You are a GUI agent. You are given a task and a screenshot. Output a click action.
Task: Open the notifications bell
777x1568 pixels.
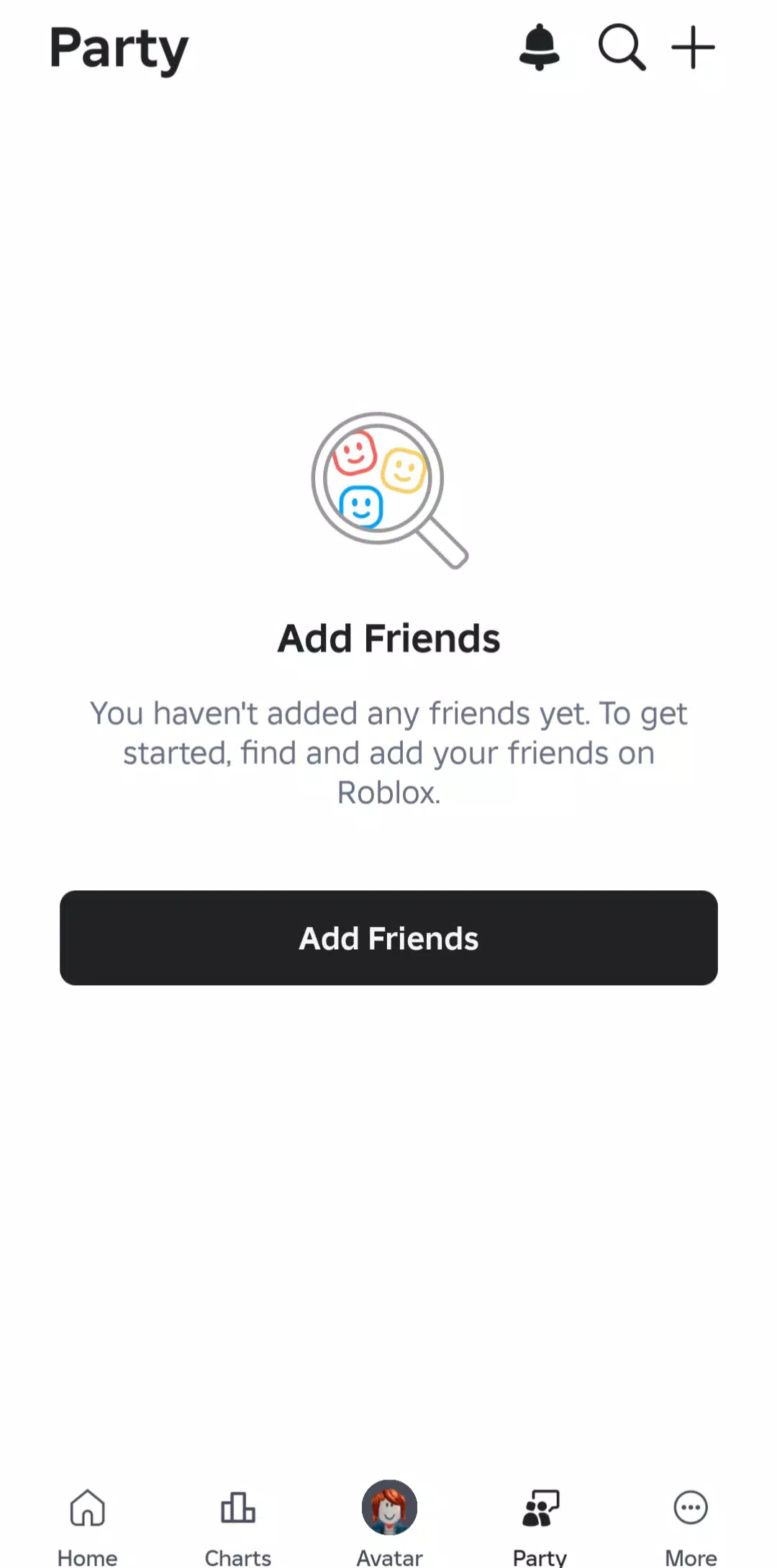[x=539, y=47]
